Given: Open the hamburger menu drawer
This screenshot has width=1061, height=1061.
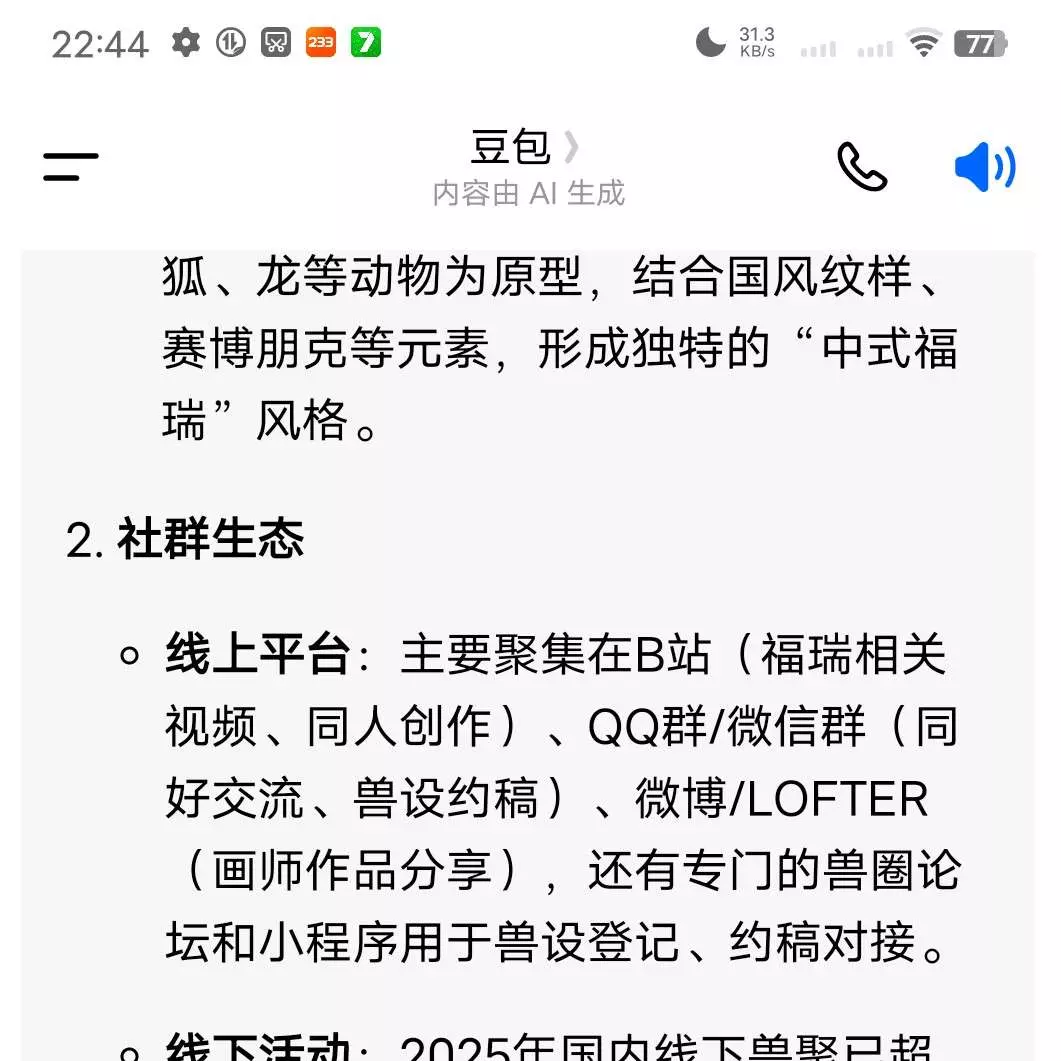Looking at the screenshot, I should (x=71, y=167).
